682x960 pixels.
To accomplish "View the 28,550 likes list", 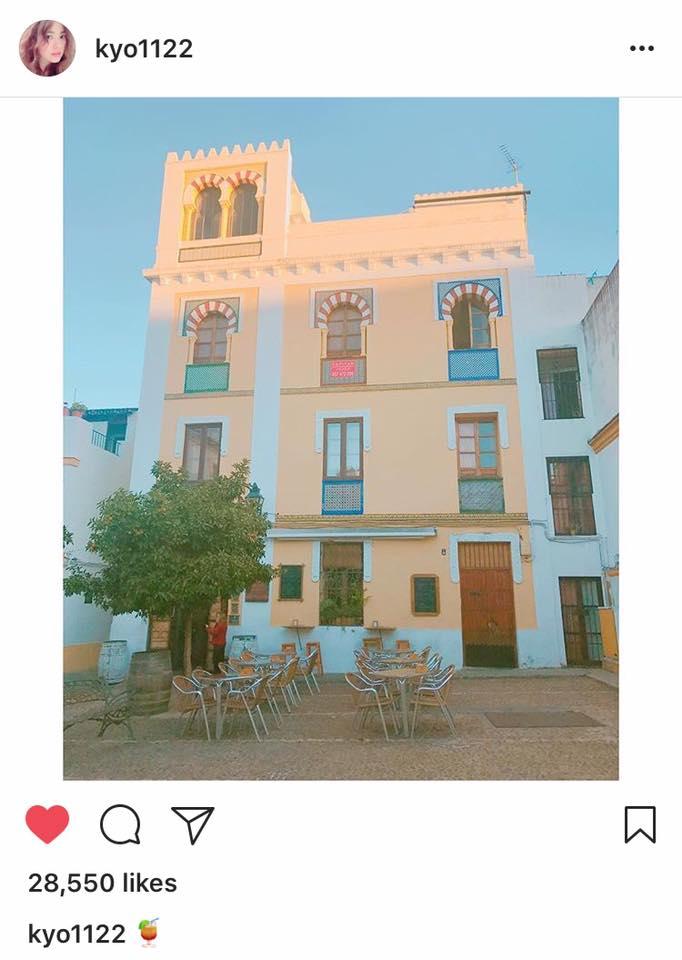I will tap(102, 883).
